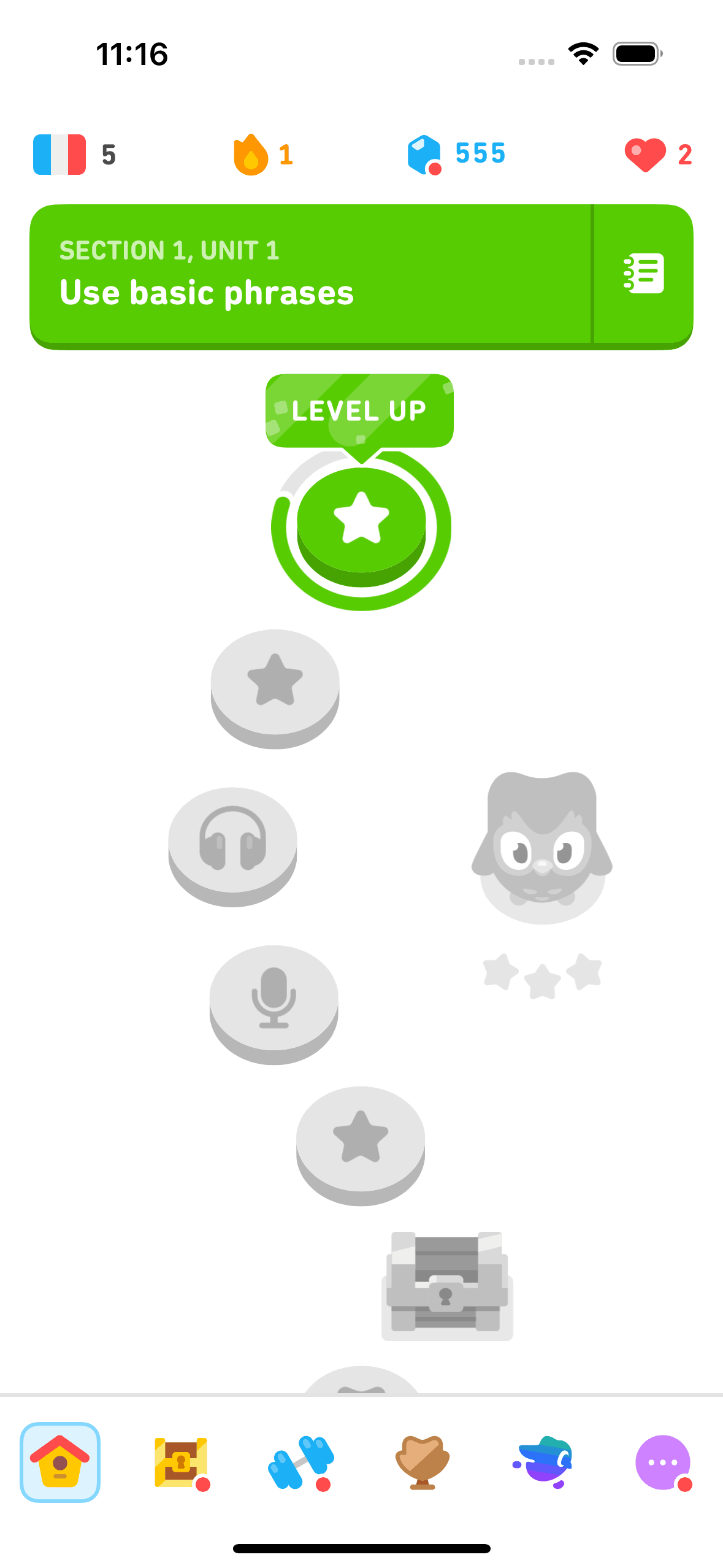723x1568 pixels.
Task: Switch to the Home tab
Action: pos(60,1462)
